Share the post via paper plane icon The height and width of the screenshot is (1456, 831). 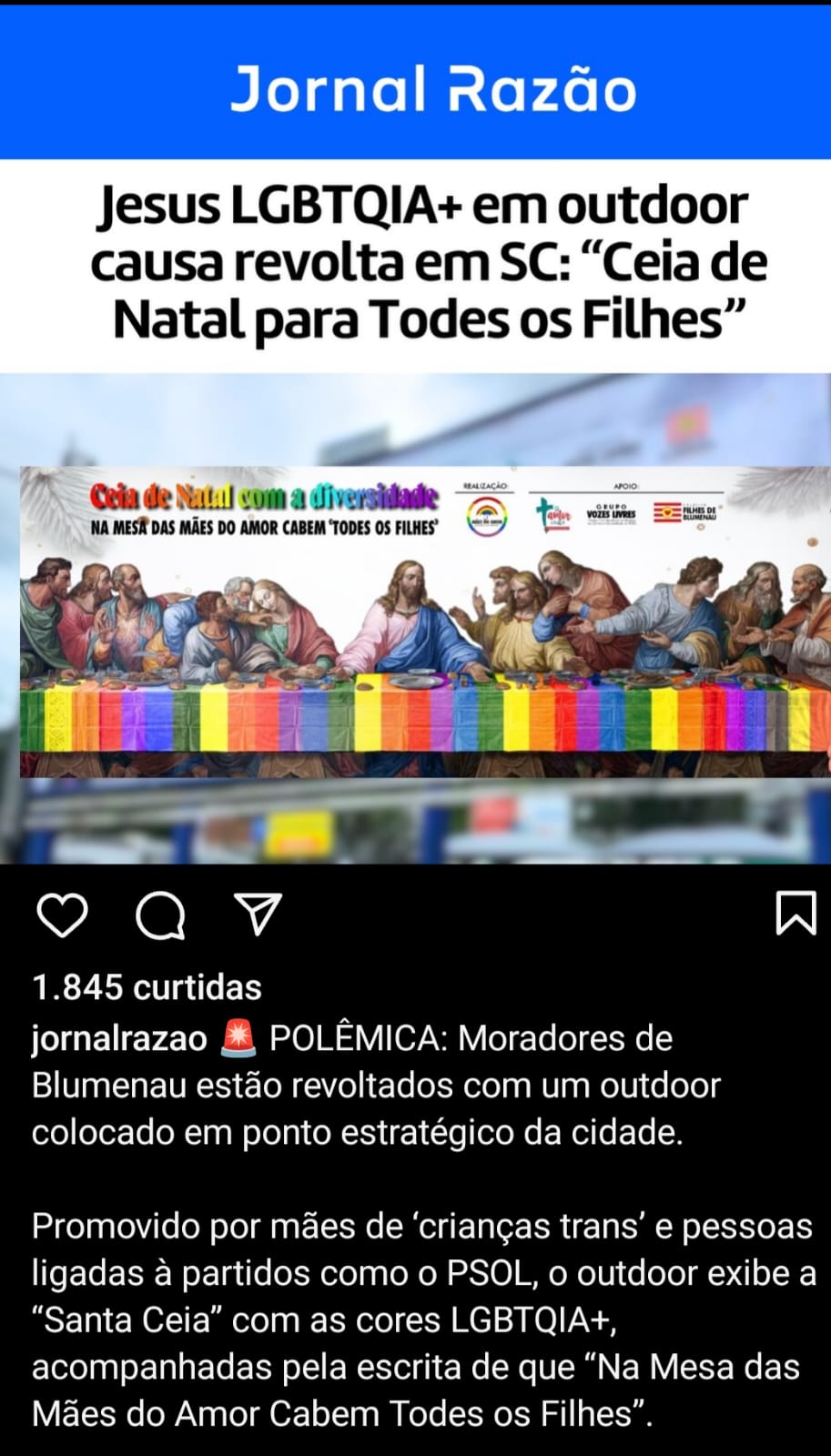258,913
